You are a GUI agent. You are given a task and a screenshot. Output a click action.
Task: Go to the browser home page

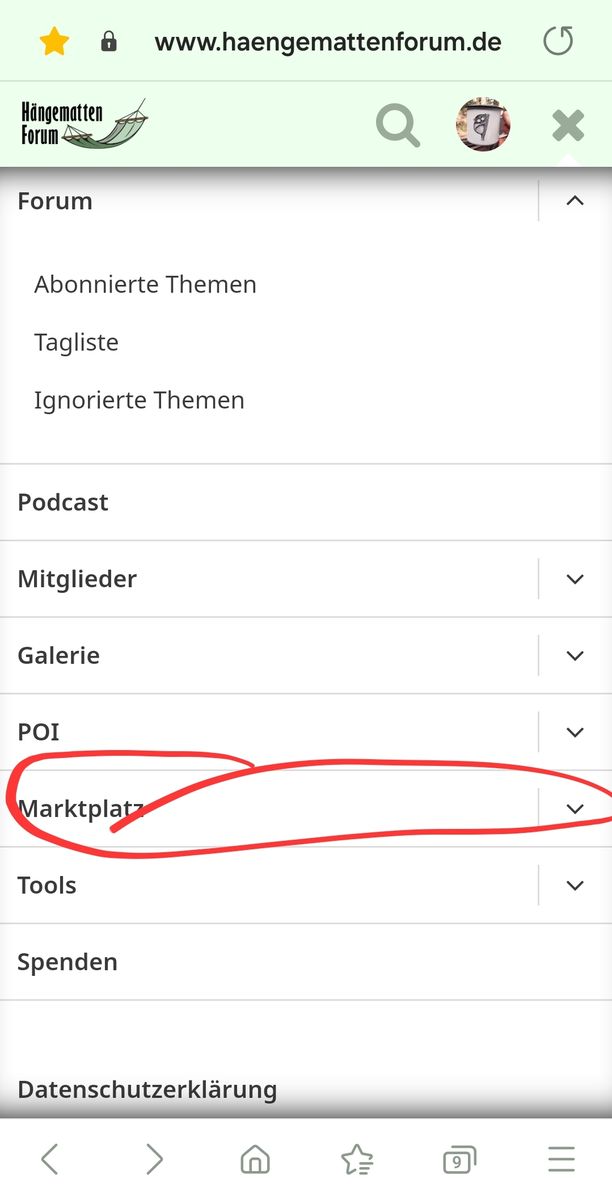[x=255, y=1160]
